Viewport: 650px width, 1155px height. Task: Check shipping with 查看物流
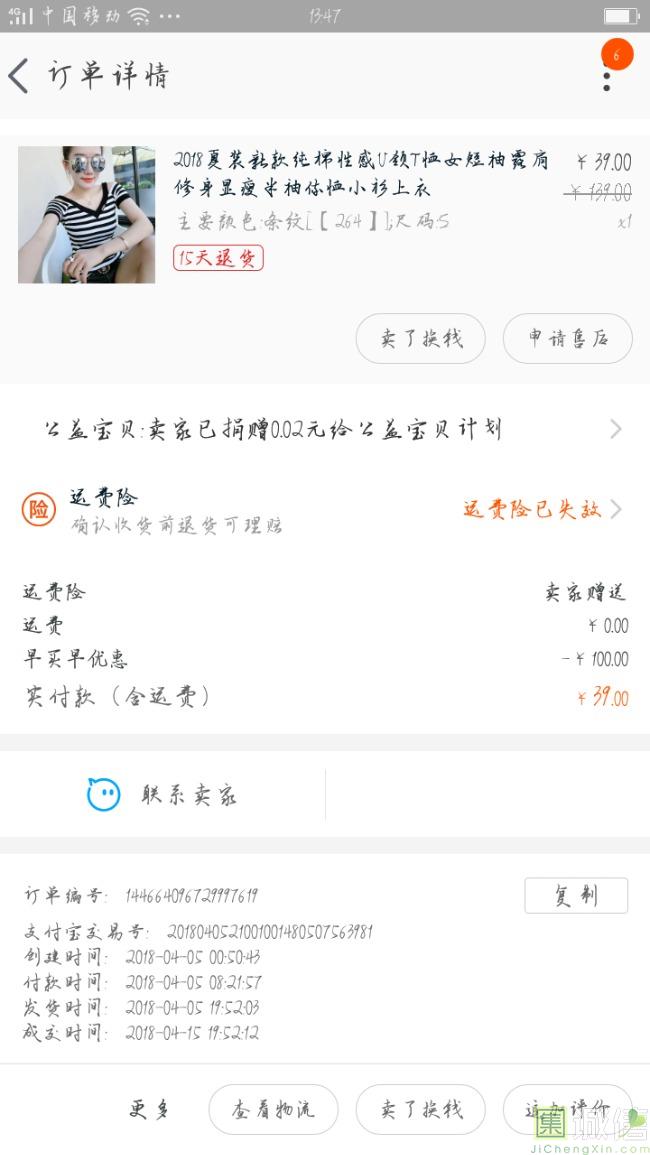[x=273, y=1109]
